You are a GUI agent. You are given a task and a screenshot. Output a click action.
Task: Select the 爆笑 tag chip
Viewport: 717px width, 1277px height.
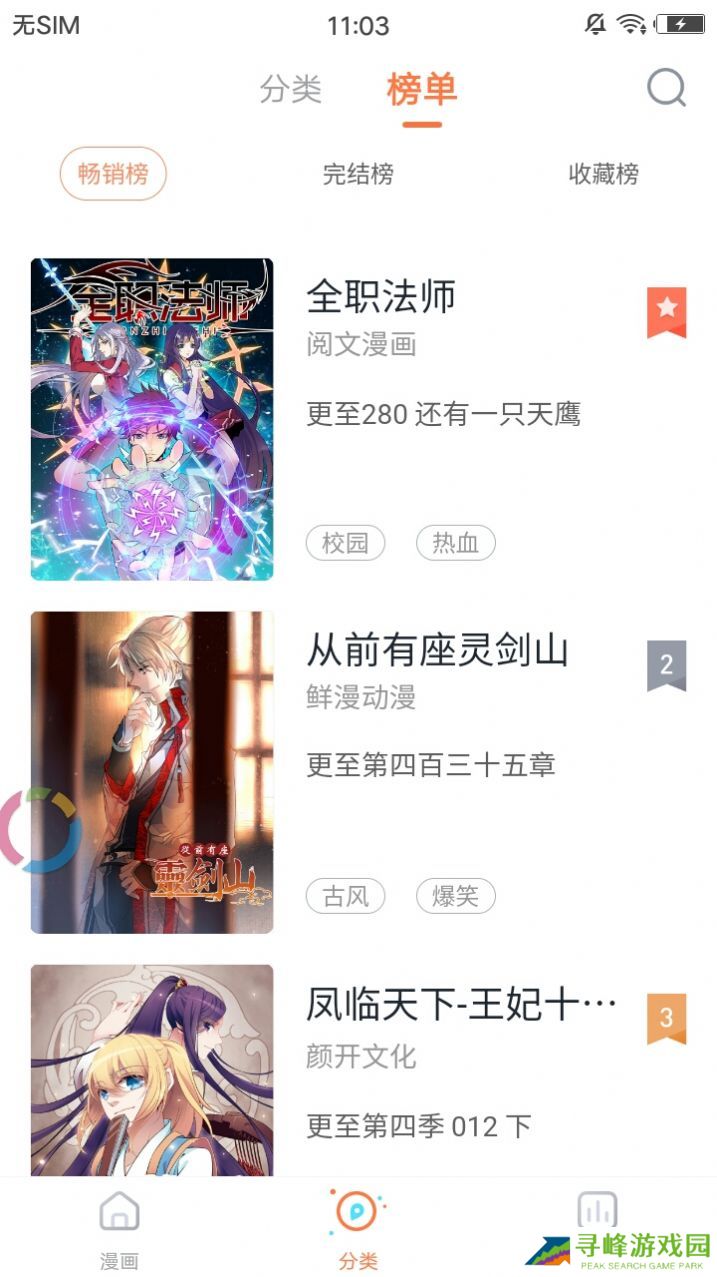tap(455, 896)
